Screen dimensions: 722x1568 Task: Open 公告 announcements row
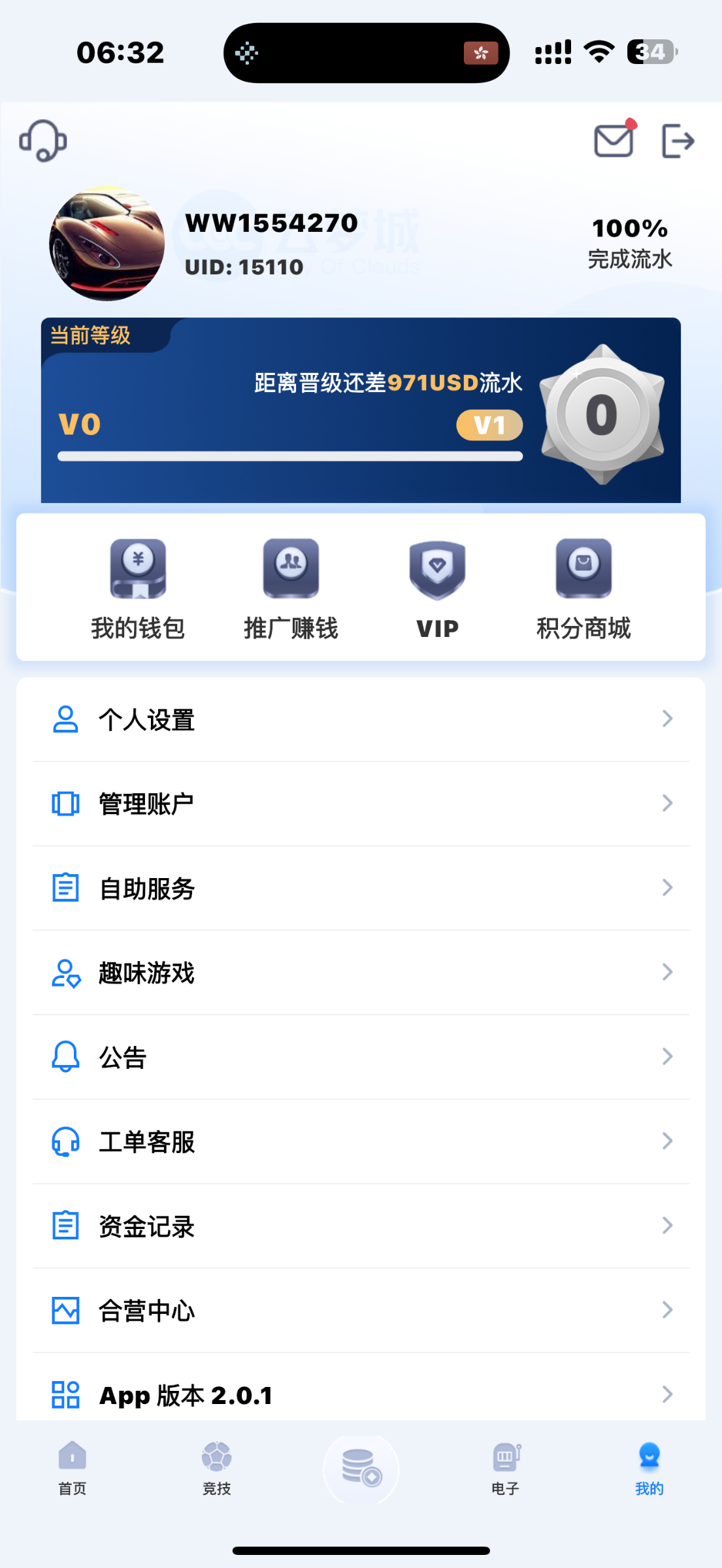[361, 1057]
